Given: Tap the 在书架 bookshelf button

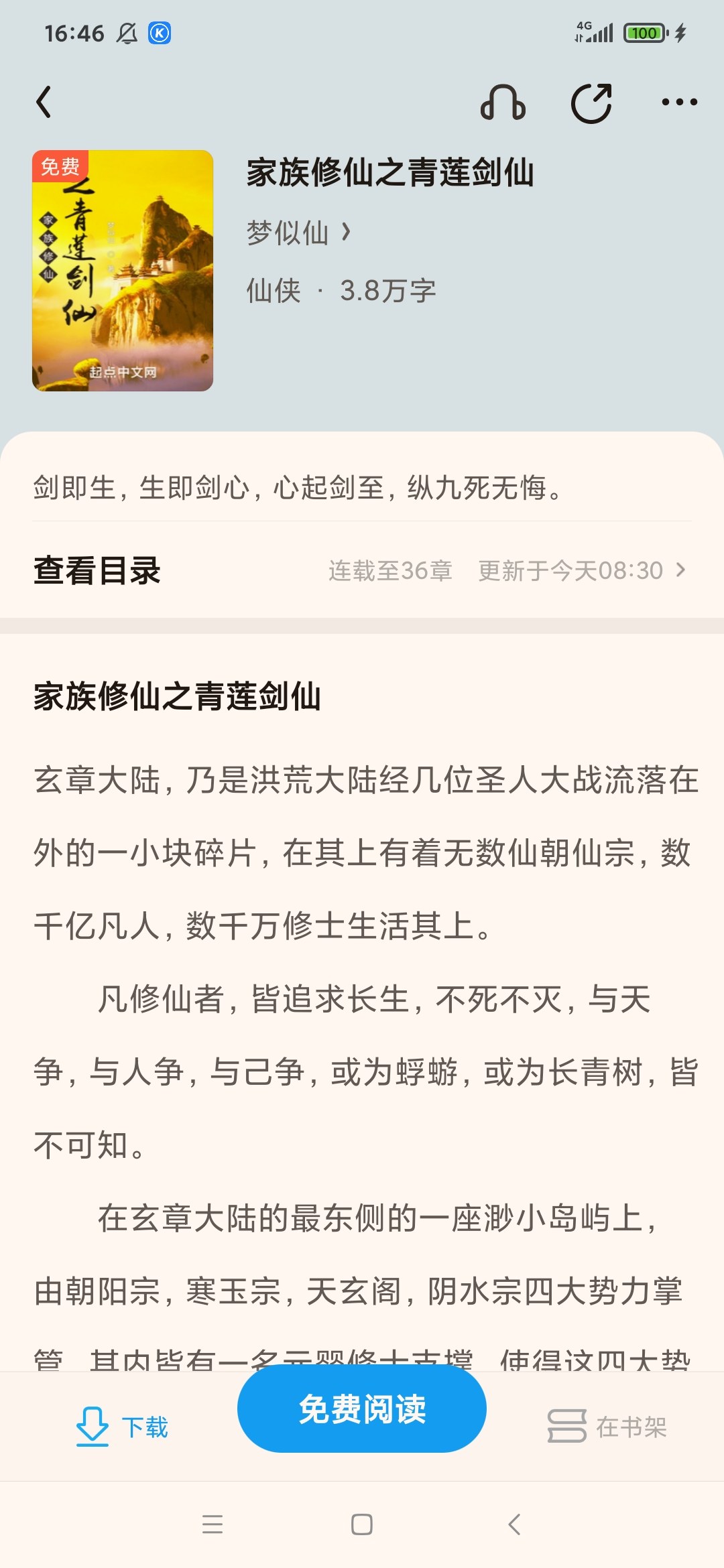Looking at the screenshot, I should point(607,1426).
